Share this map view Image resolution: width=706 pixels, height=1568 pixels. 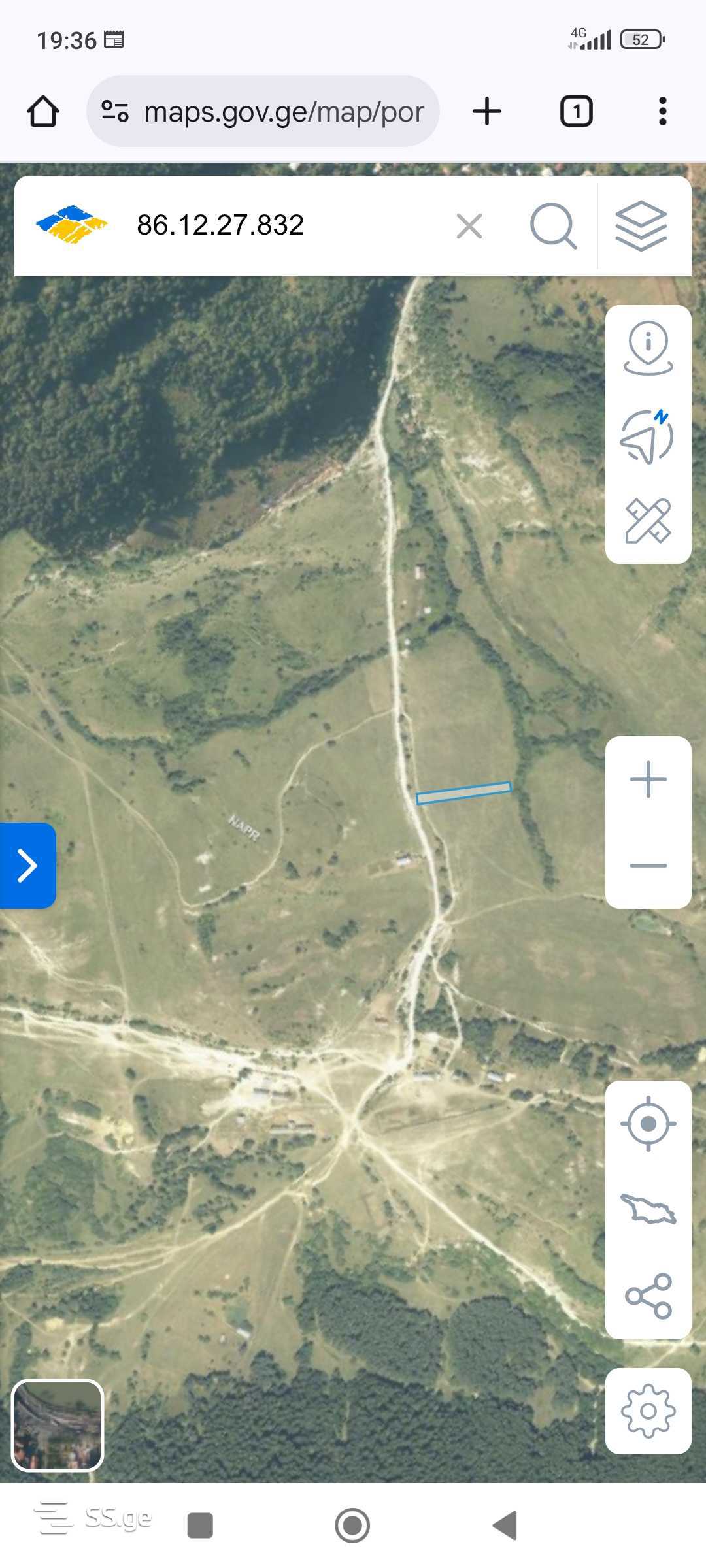tap(648, 1296)
